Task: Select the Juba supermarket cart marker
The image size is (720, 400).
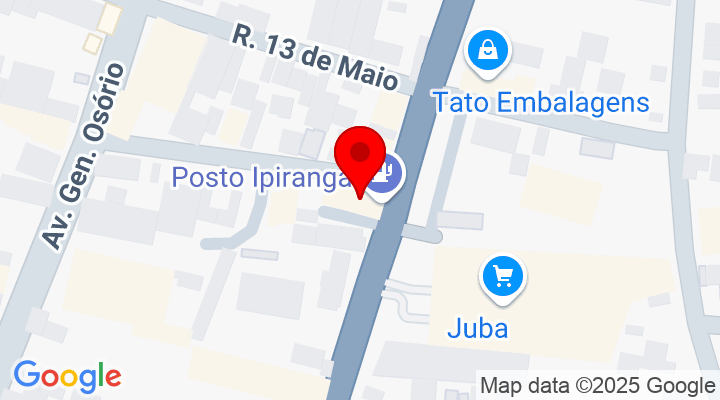Action: tap(503, 275)
